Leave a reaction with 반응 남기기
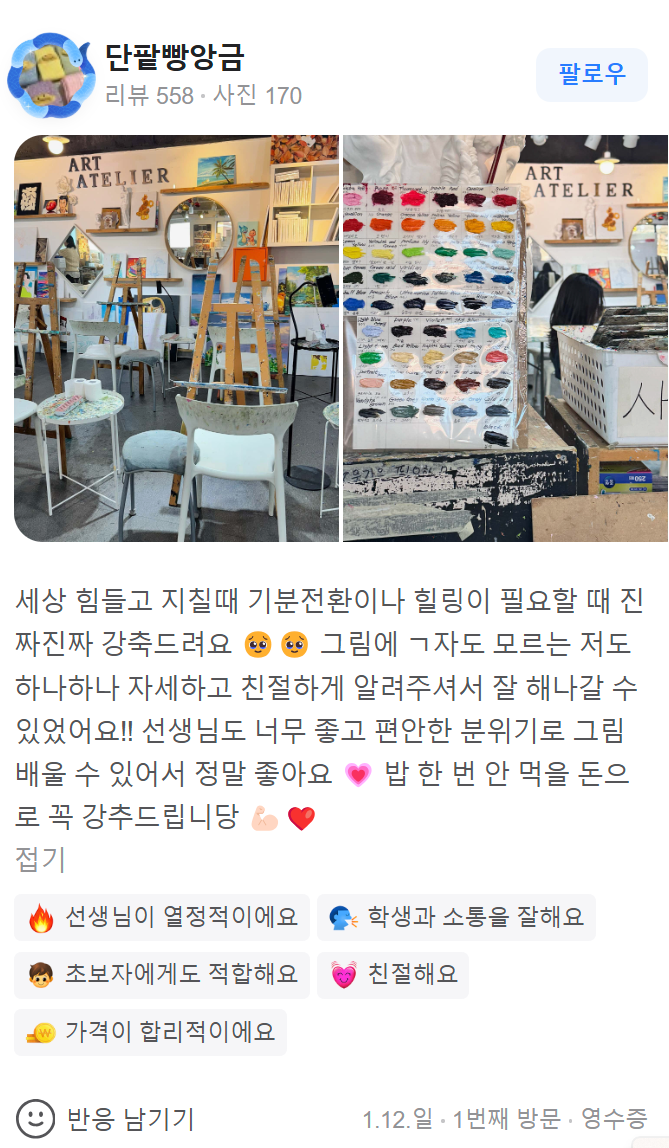 click(105, 1118)
